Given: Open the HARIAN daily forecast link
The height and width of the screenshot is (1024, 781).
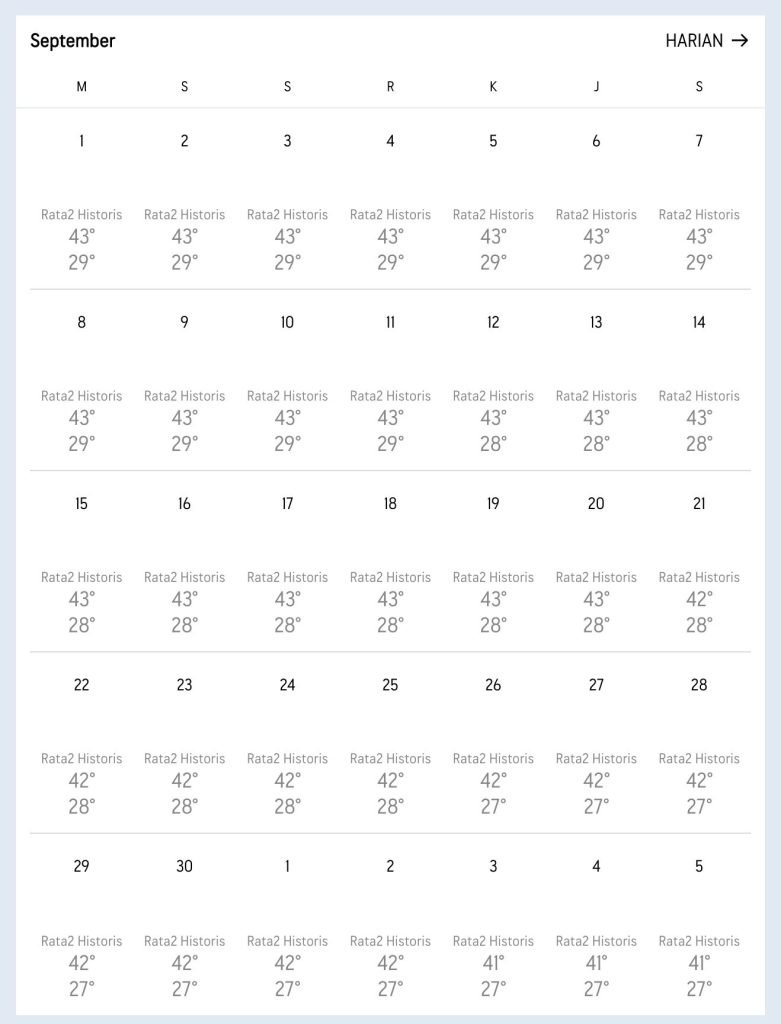Looking at the screenshot, I should 706,41.
